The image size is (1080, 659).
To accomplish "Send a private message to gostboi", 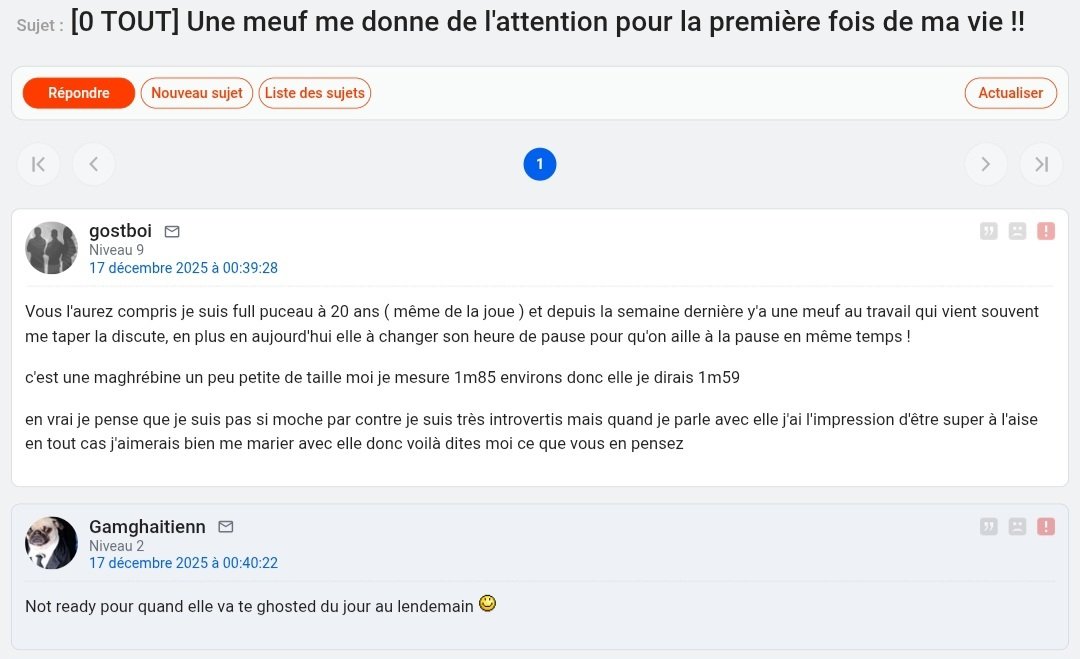I will tap(172, 232).
